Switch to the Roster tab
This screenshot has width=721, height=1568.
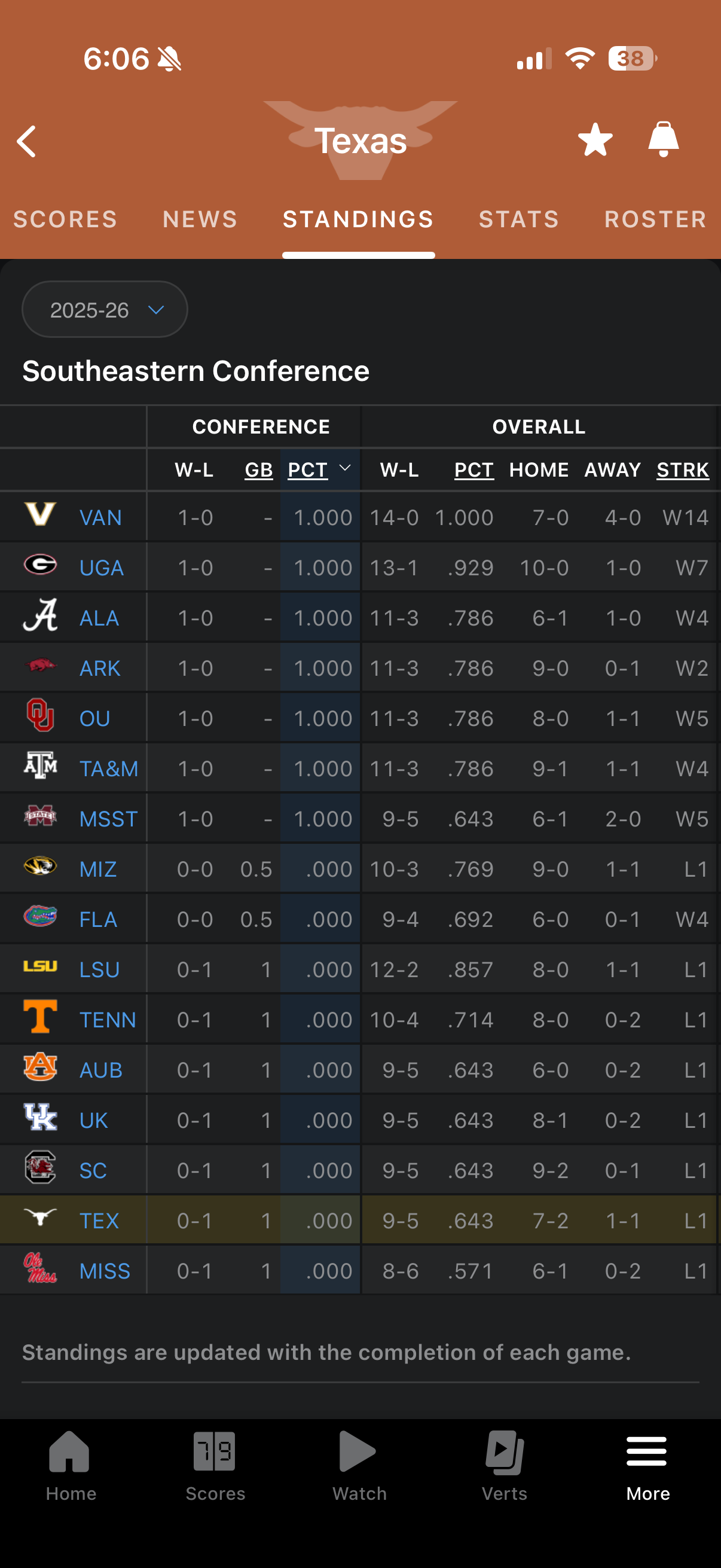point(655,219)
